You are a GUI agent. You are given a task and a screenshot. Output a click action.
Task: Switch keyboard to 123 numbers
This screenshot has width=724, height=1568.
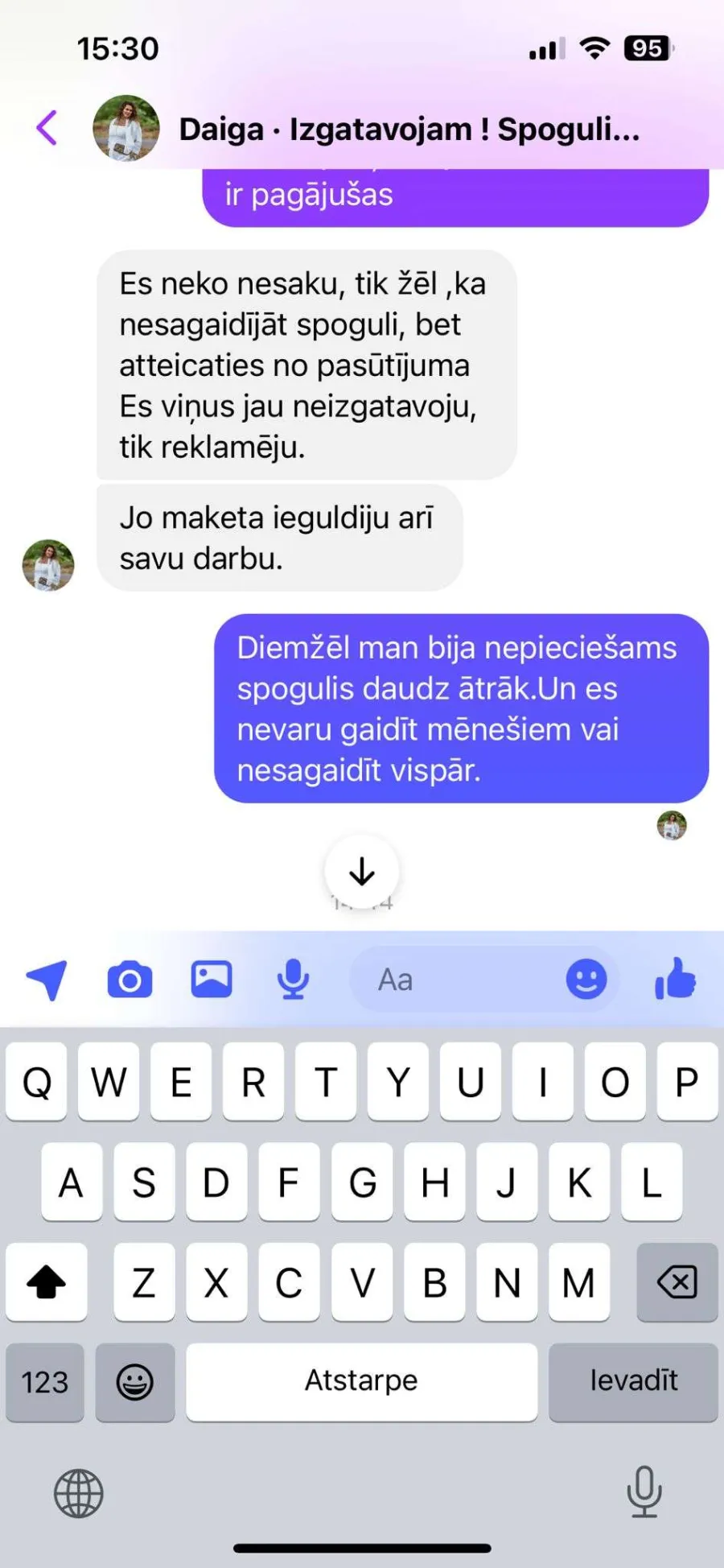coord(45,1382)
